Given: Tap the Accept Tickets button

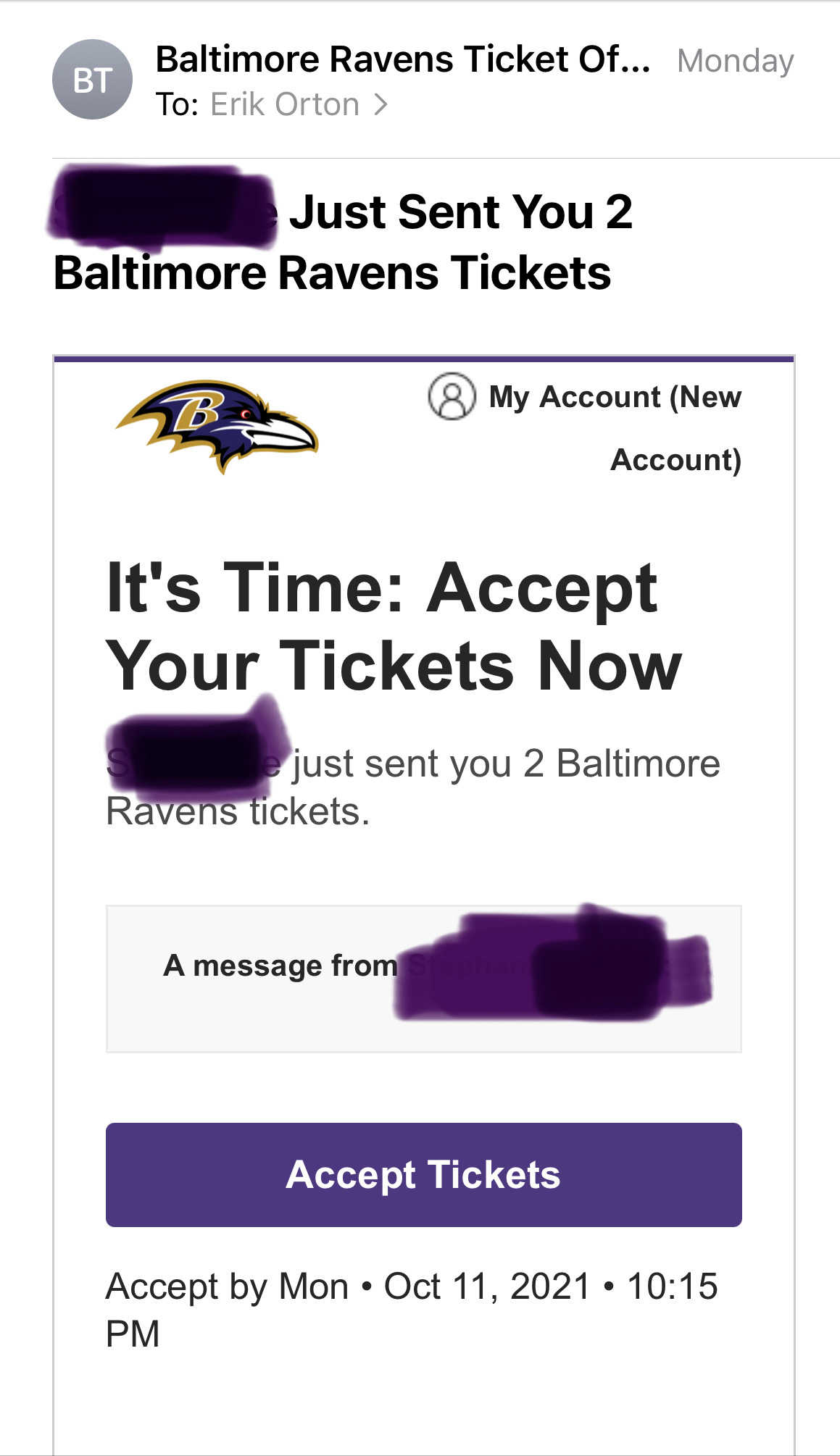Looking at the screenshot, I should coord(423,1174).
